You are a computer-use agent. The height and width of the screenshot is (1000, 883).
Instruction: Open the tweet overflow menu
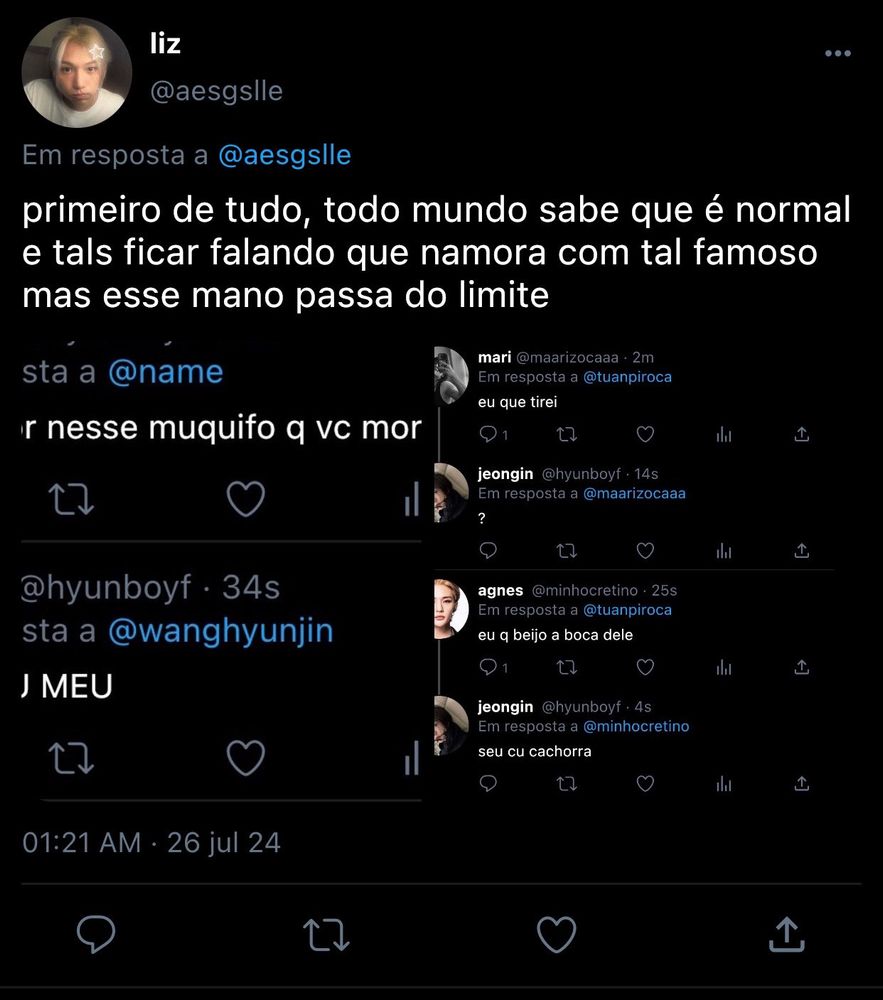(837, 54)
